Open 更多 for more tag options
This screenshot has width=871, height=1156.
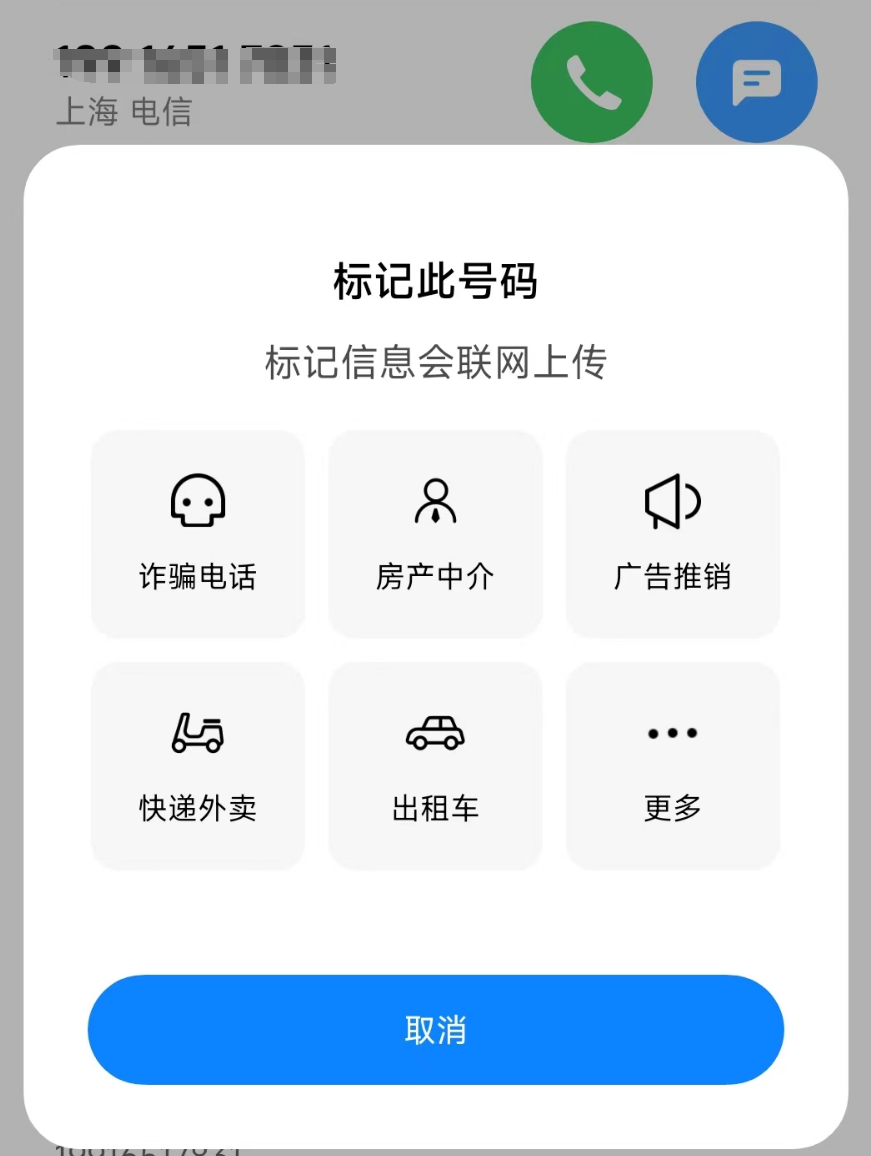click(672, 765)
